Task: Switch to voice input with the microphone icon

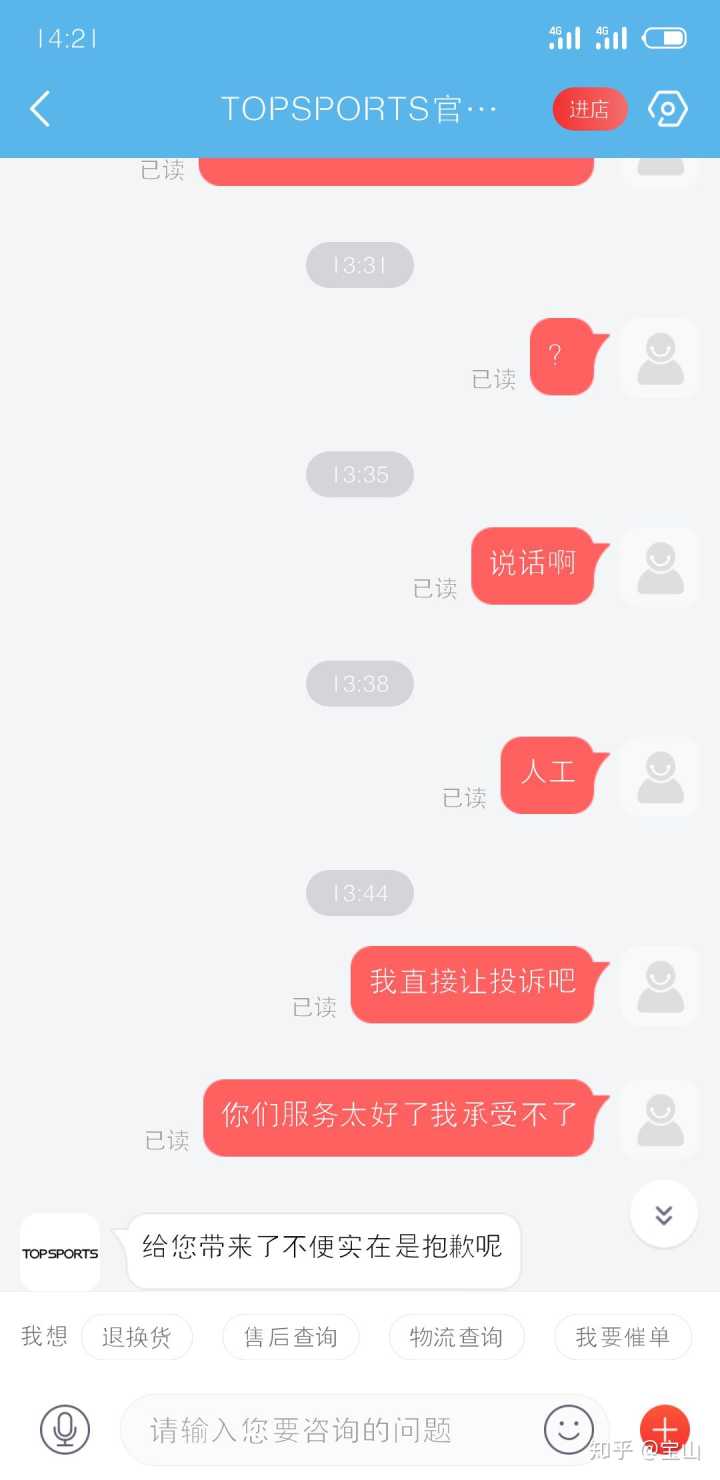Action: pyautogui.click(x=65, y=1429)
